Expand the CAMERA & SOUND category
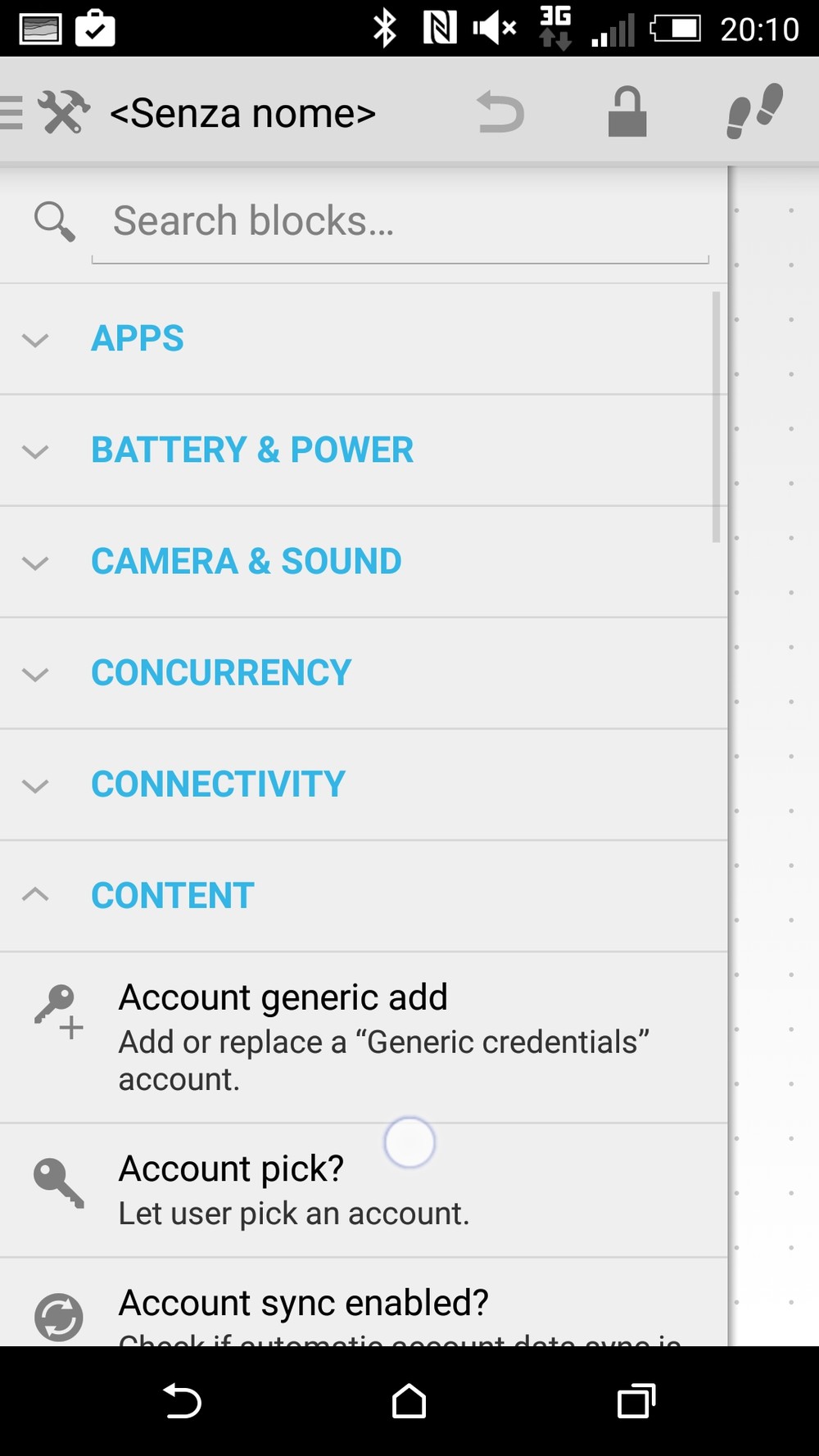This screenshot has height=1456, width=819. 246,562
